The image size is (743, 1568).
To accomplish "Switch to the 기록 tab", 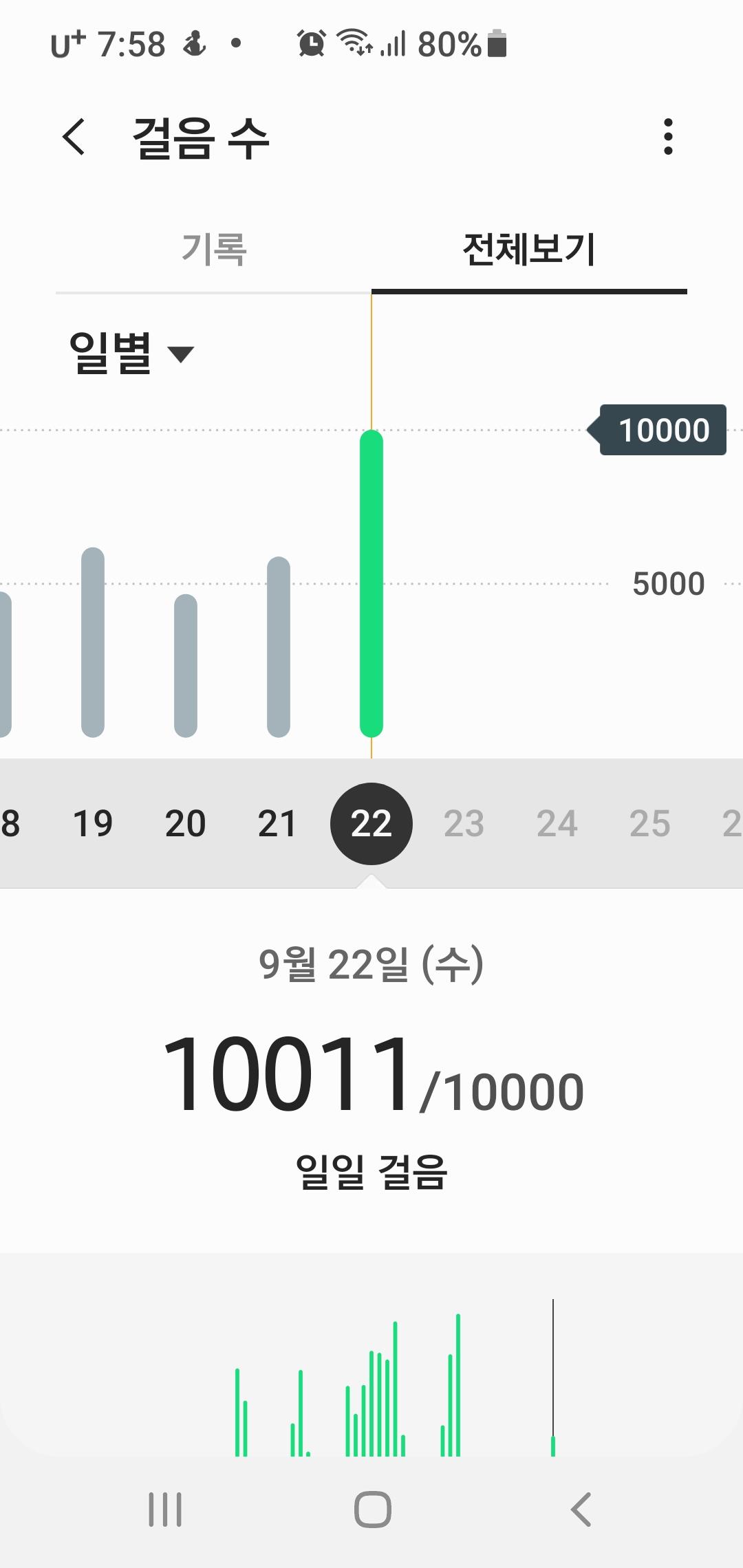I will click(x=213, y=249).
